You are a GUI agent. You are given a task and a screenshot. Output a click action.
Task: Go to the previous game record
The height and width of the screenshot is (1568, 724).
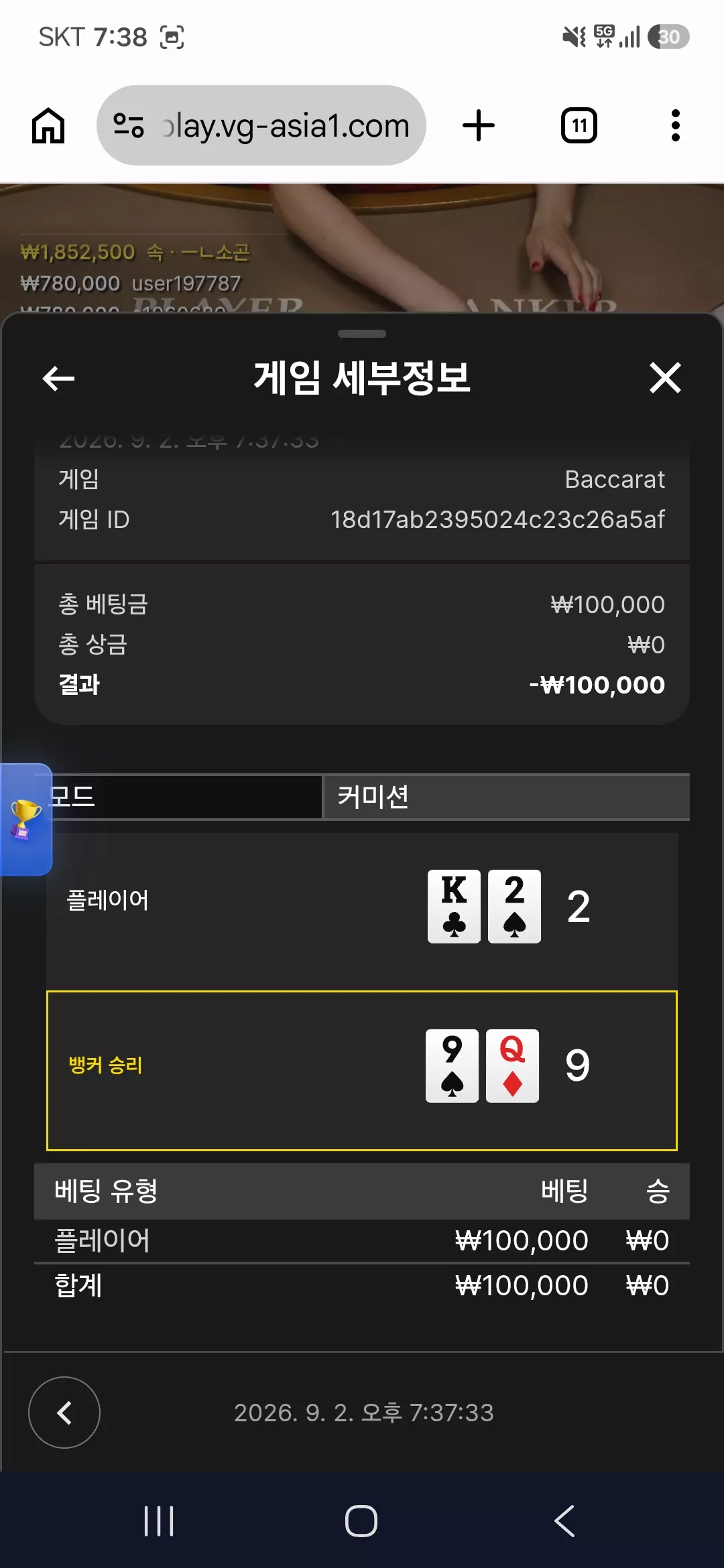[x=64, y=1413]
